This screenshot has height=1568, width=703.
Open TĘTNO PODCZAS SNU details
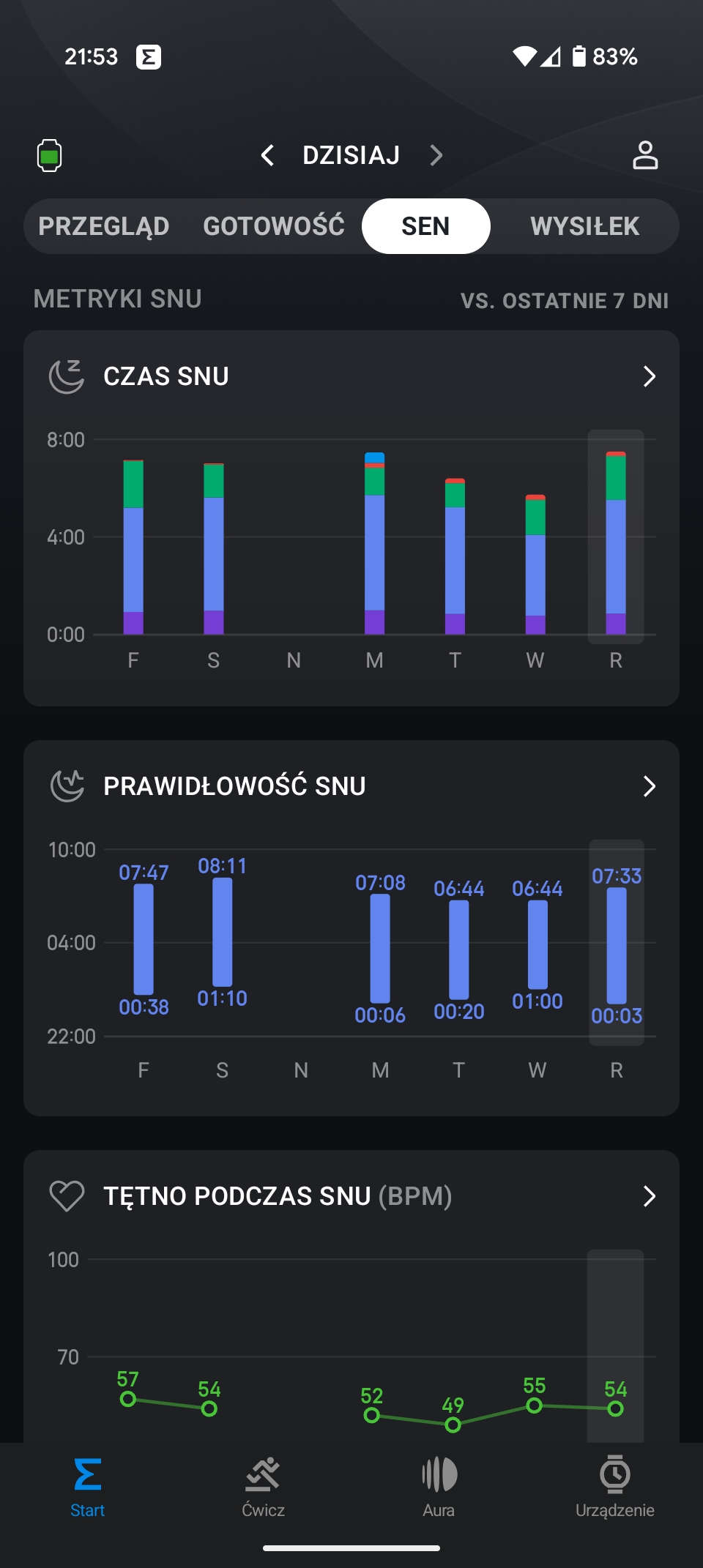point(649,1196)
